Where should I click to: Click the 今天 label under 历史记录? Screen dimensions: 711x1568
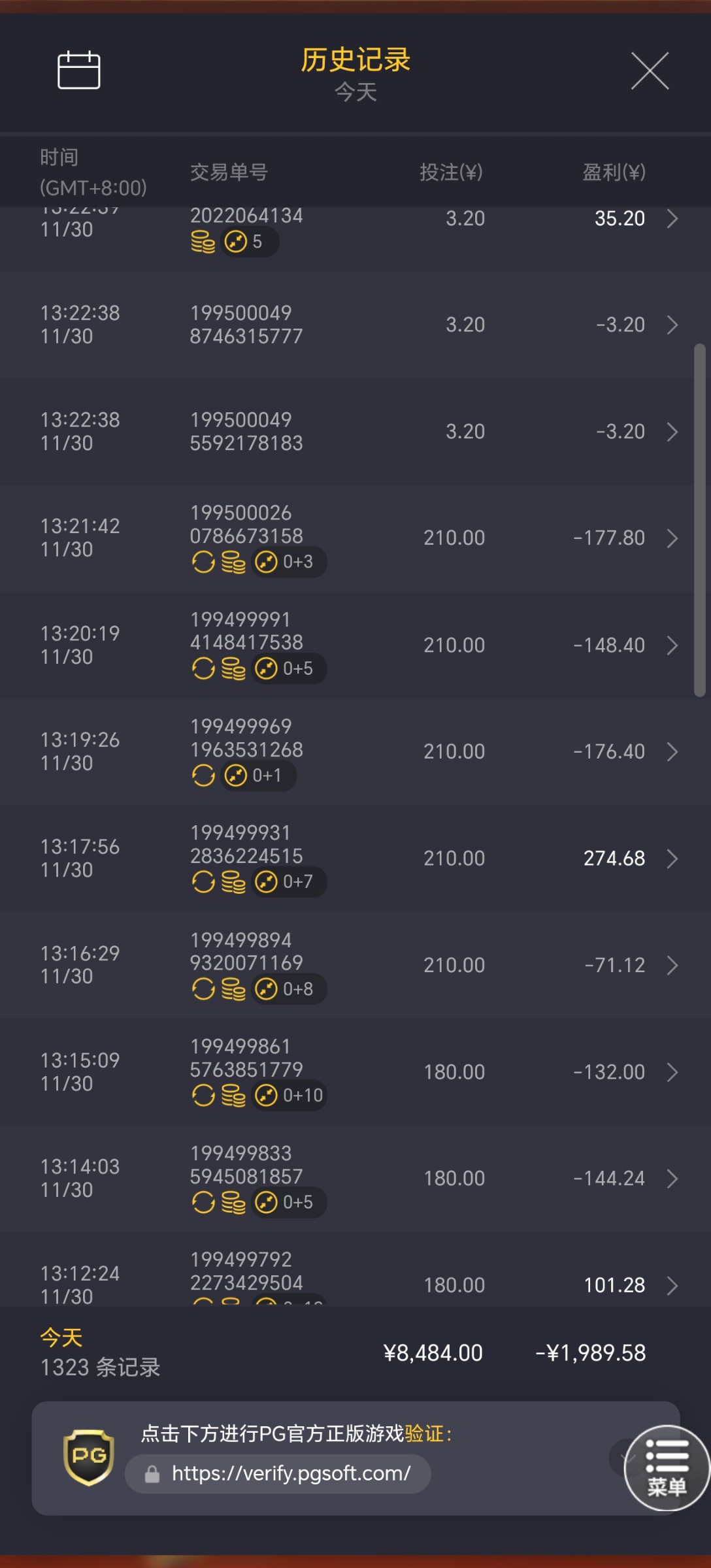click(355, 93)
